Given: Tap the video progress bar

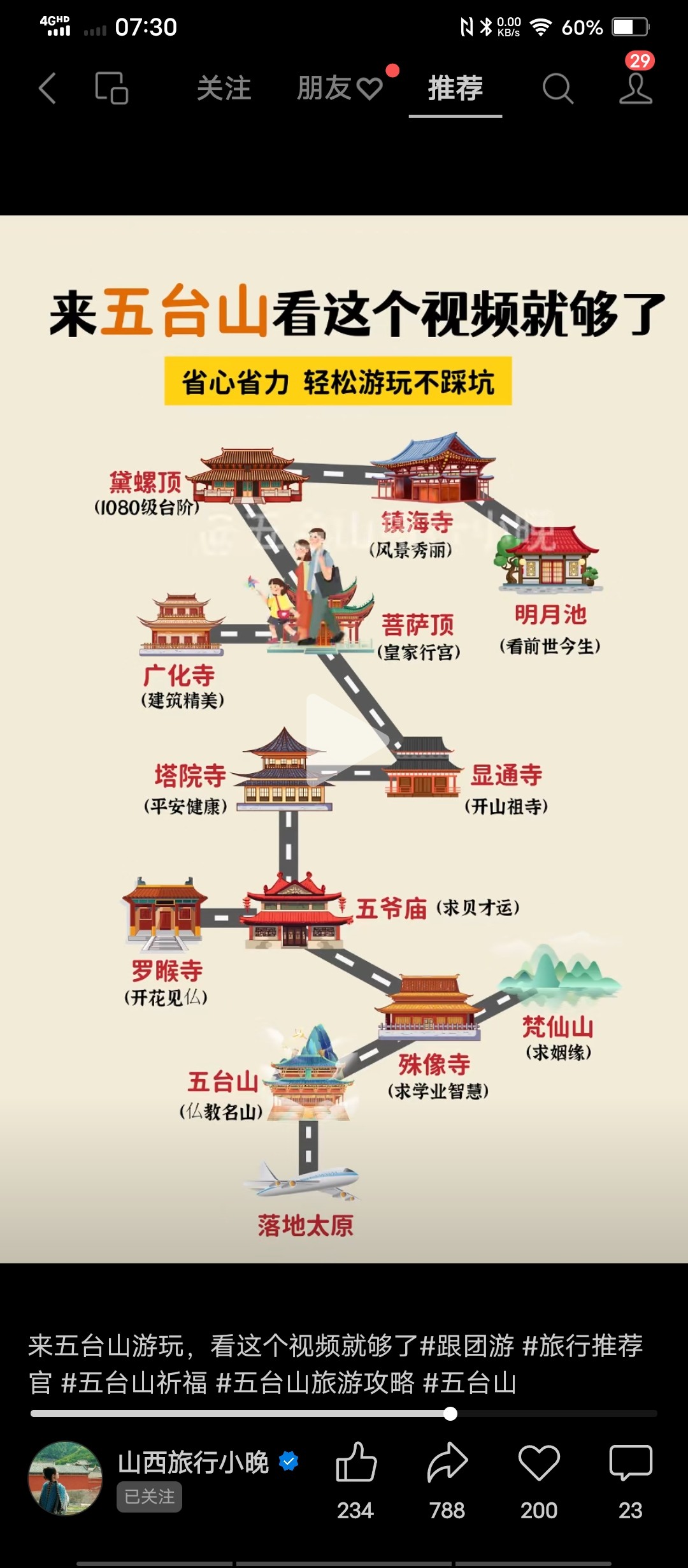Looking at the screenshot, I should [x=344, y=1414].
